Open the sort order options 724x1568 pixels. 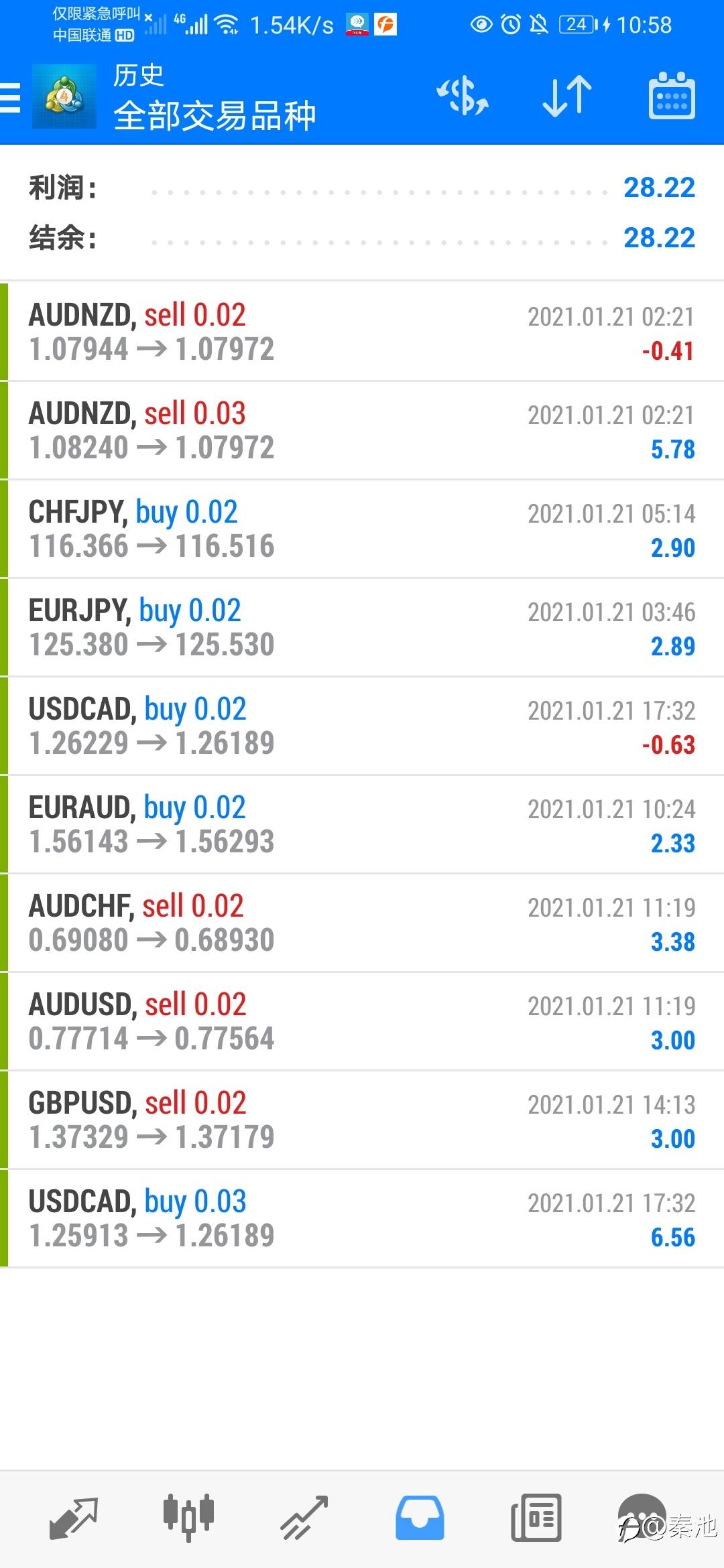(x=567, y=96)
